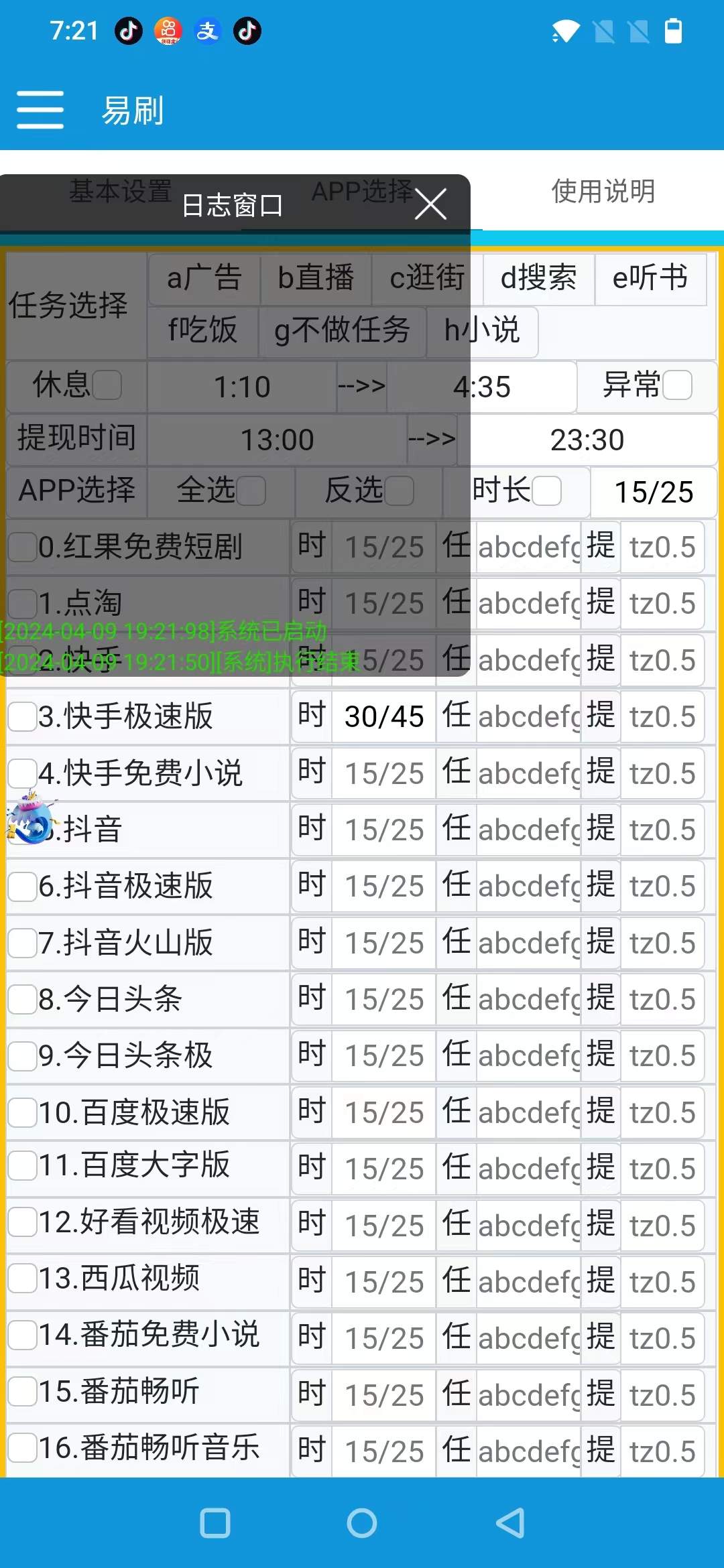
Task: Tap the a广告 task button
Action: (202, 279)
